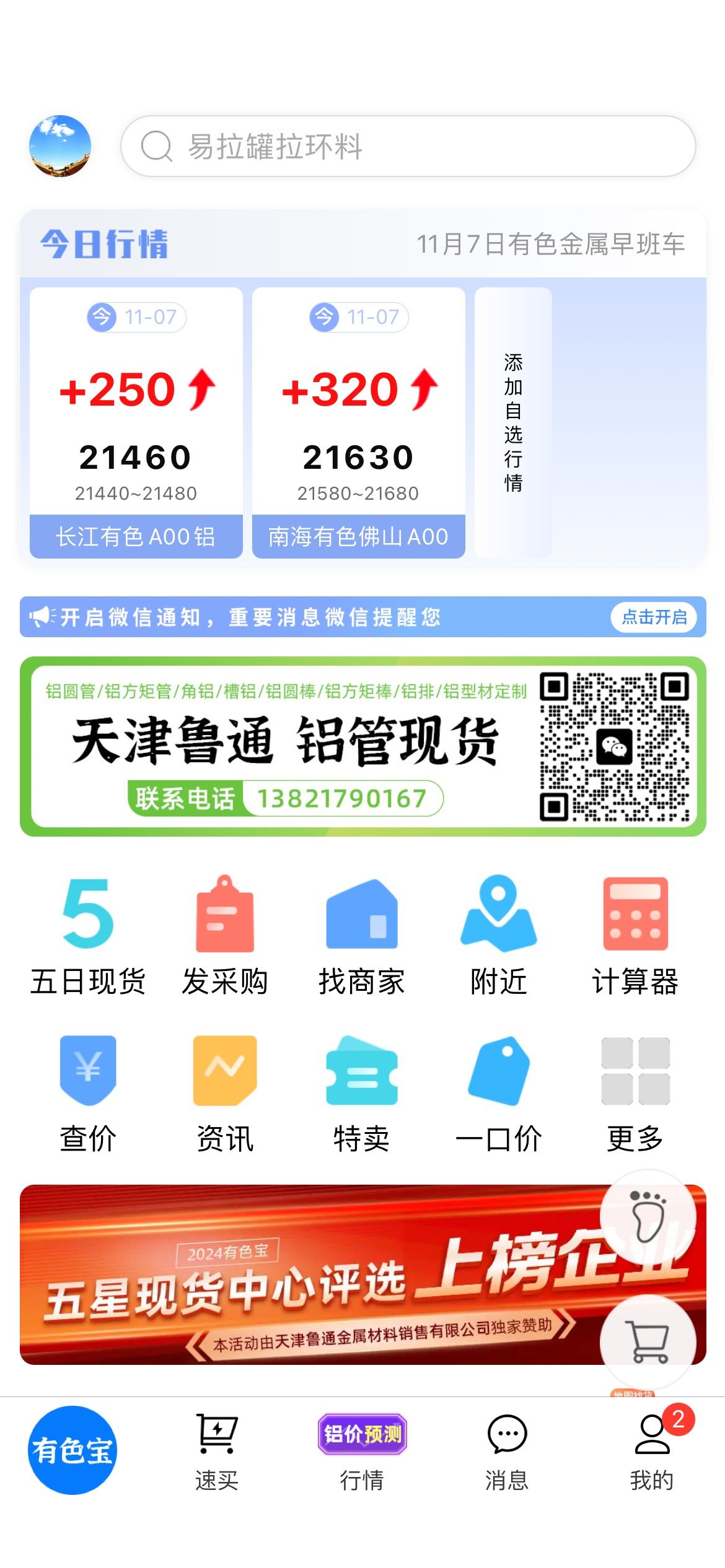This screenshot has height=1568, width=725.
Task: Open the 南海有色佛山A00 price card
Action: click(359, 423)
